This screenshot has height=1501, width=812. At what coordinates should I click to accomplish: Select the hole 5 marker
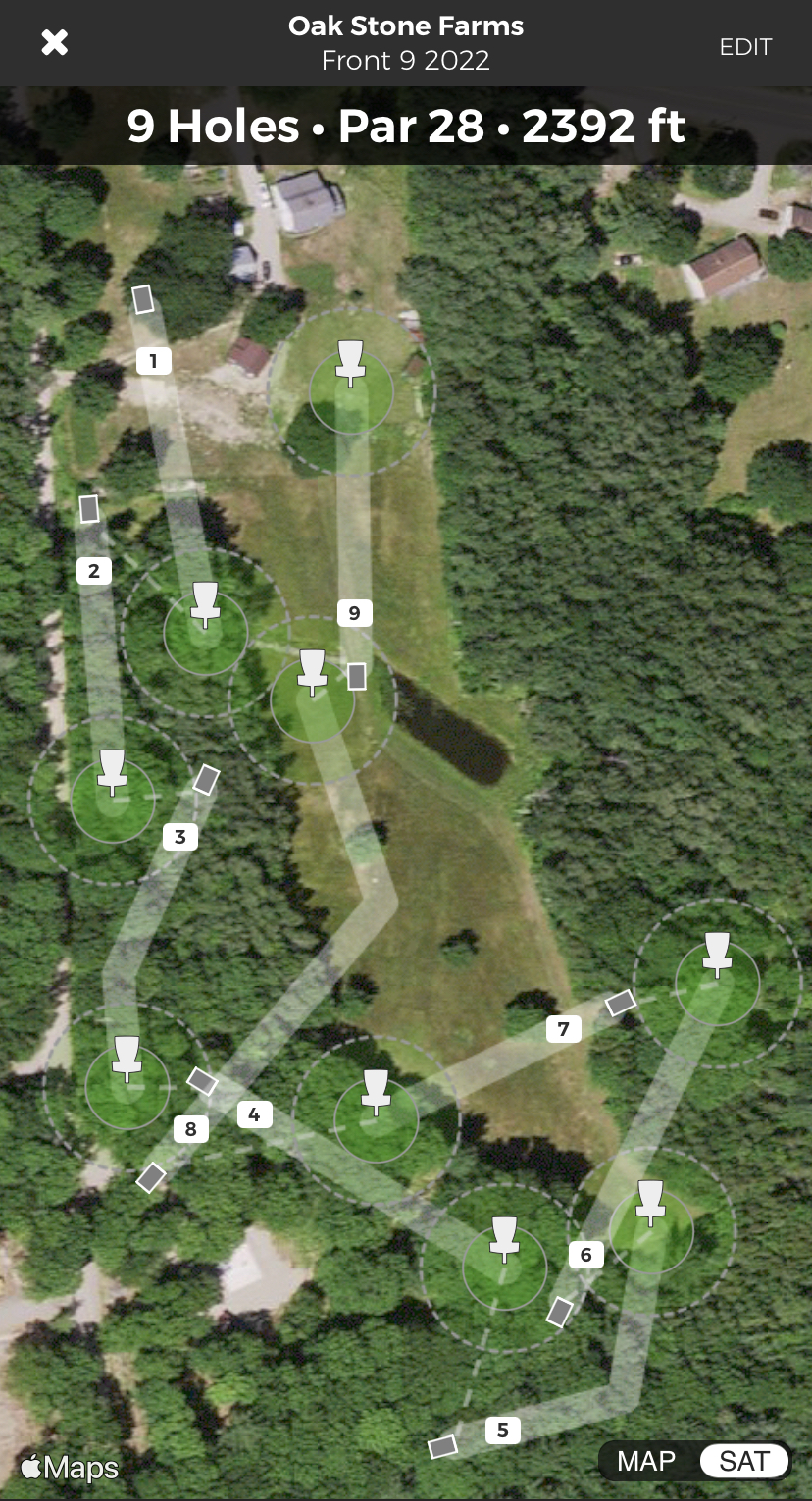tap(503, 1430)
